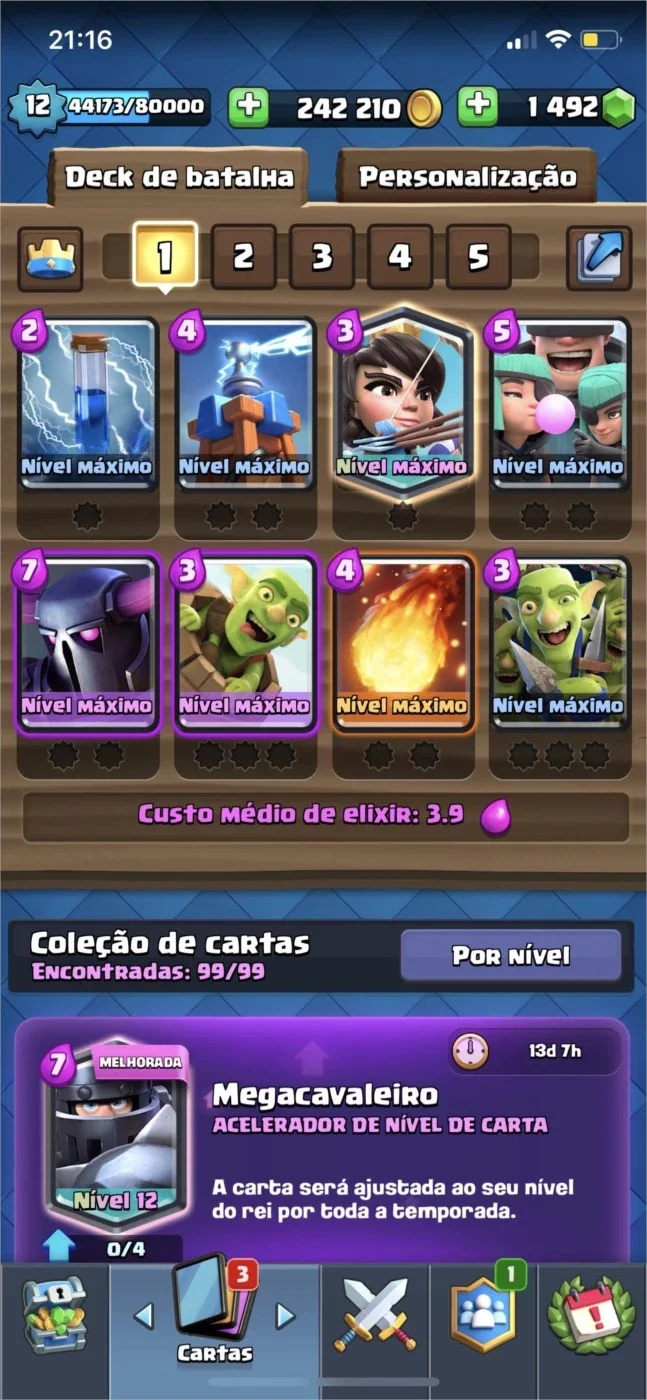Image resolution: width=647 pixels, height=1400 pixels.
Task: Select deck slot 2
Action: pyautogui.click(x=243, y=257)
